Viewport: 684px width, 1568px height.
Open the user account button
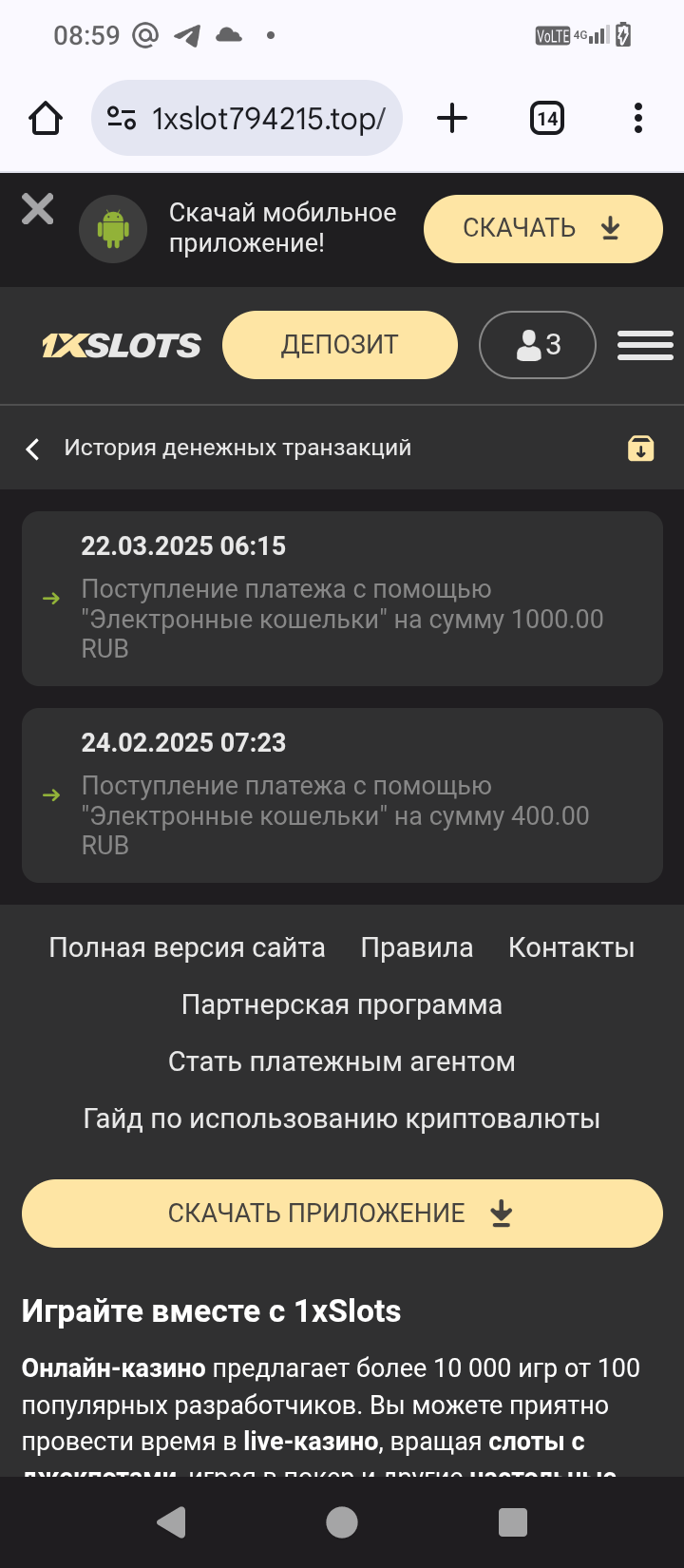click(538, 345)
